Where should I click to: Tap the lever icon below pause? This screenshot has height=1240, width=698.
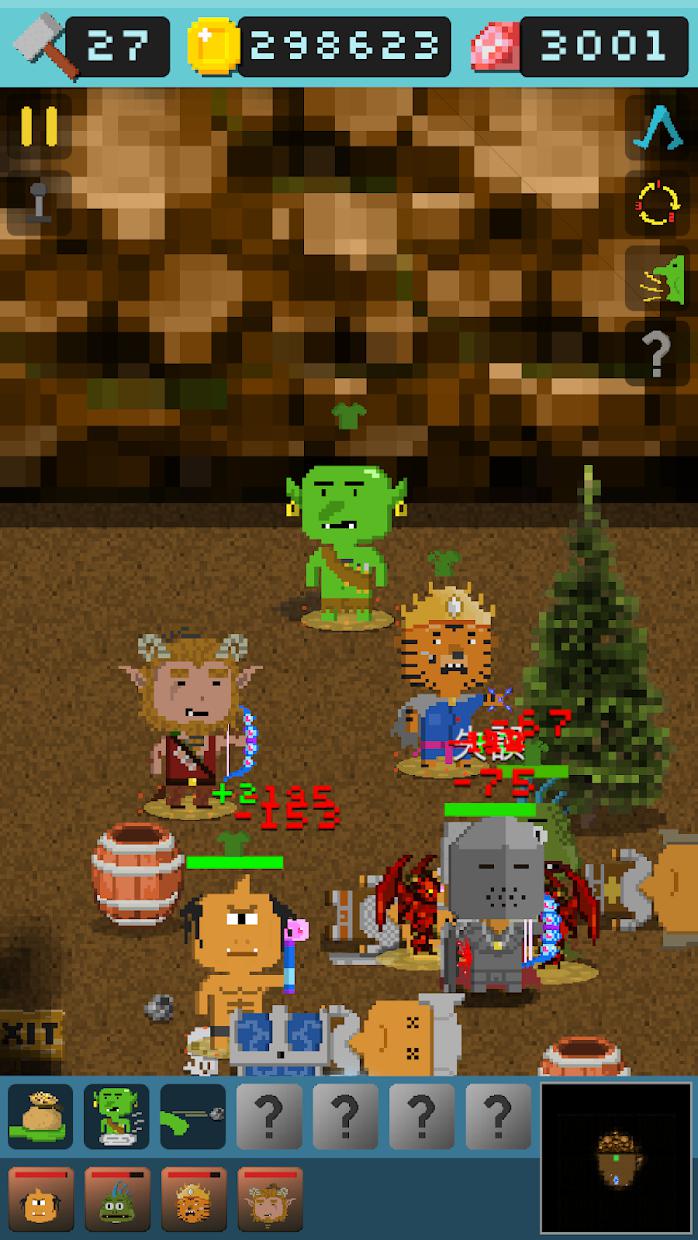tap(39, 203)
